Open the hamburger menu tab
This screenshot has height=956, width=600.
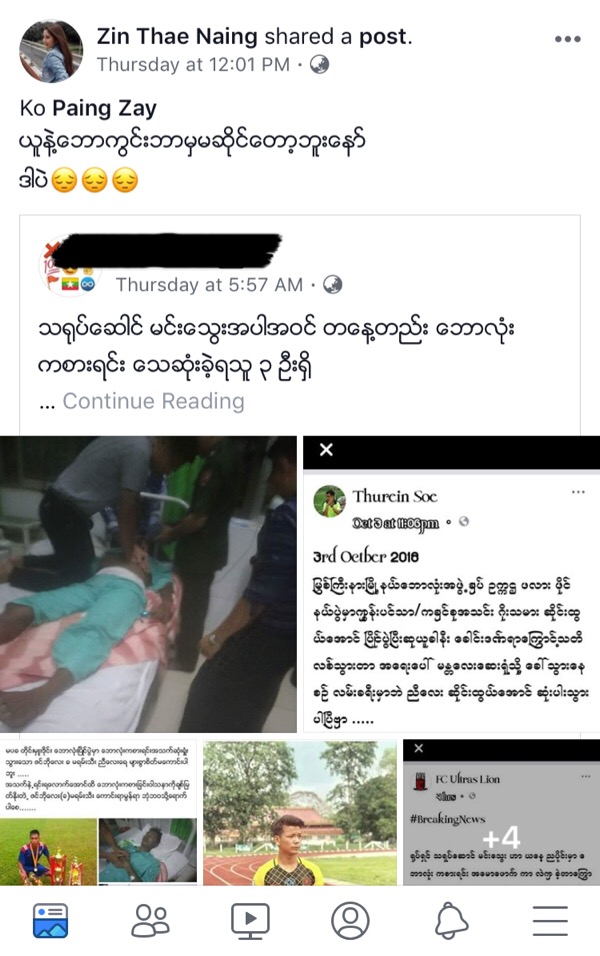(550, 920)
